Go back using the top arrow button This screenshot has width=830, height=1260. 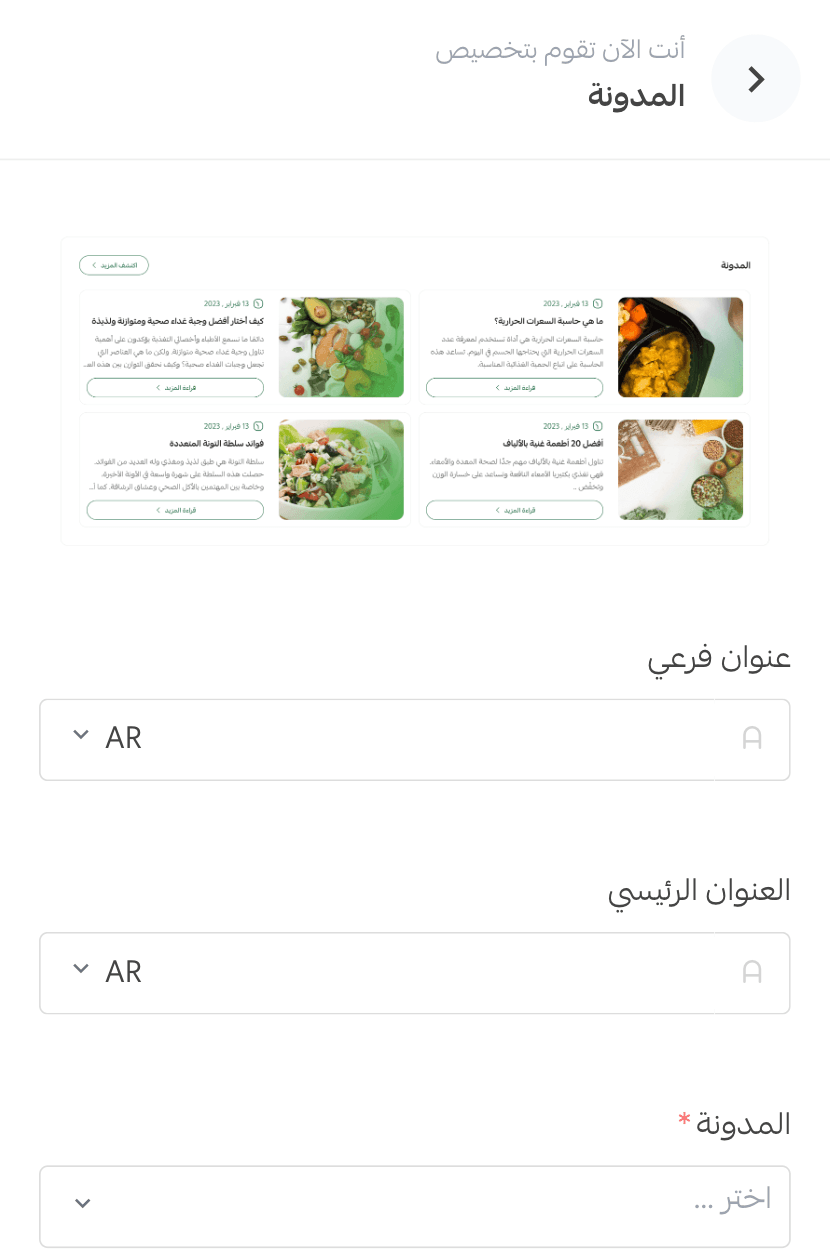coord(756,79)
